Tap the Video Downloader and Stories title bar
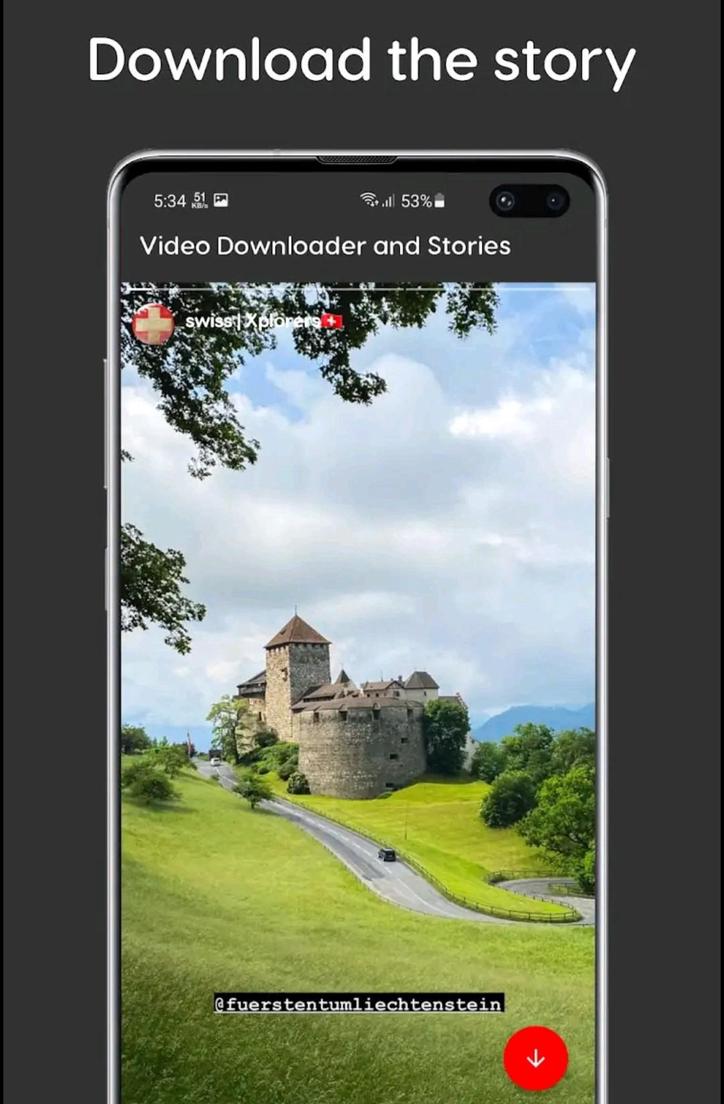This screenshot has height=1104, width=724. tap(325, 246)
